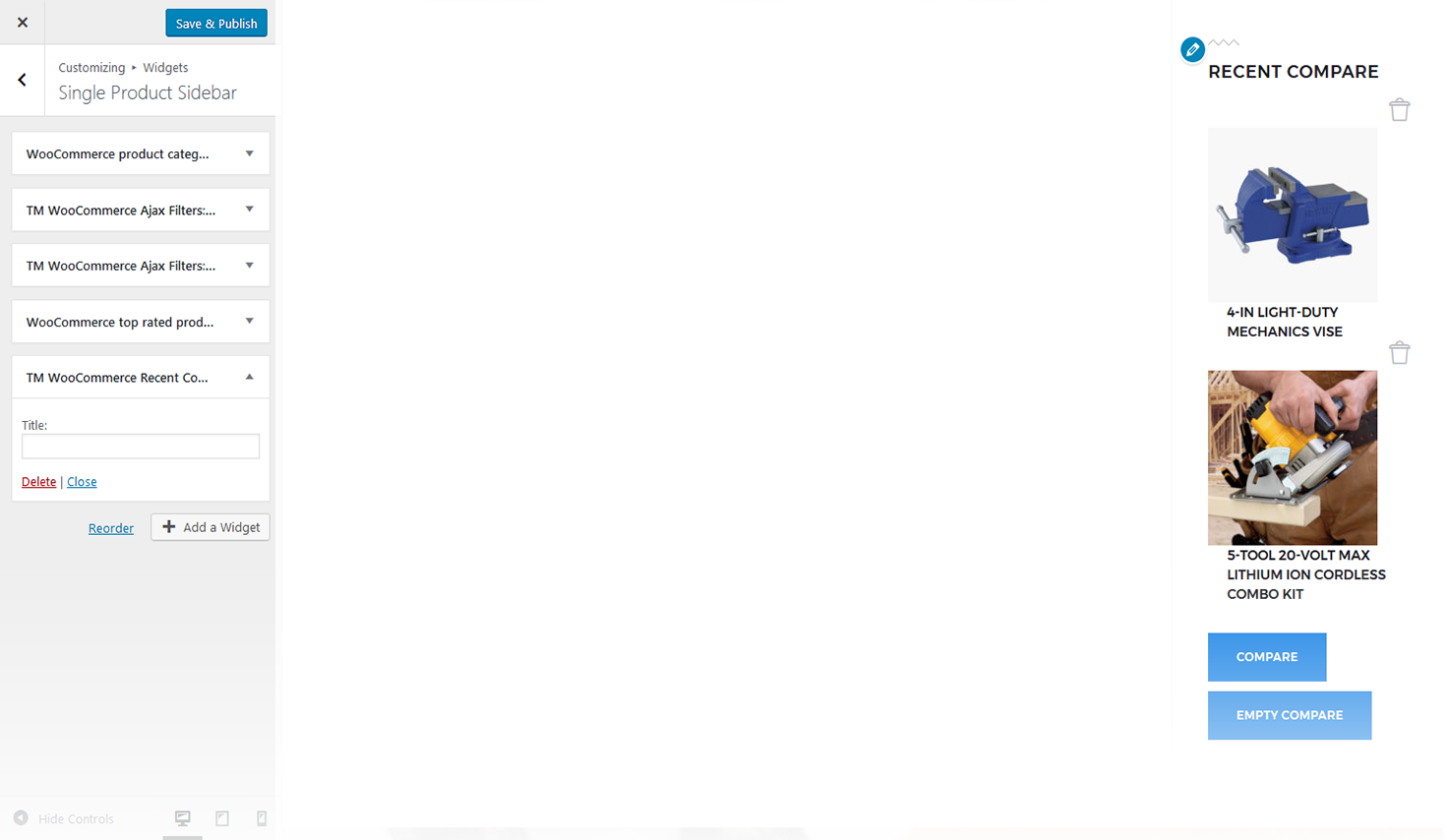Expand WooCommerce product categories widget
Image resolution: width=1447 pixels, height=840 pixels.
pyautogui.click(x=140, y=153)
